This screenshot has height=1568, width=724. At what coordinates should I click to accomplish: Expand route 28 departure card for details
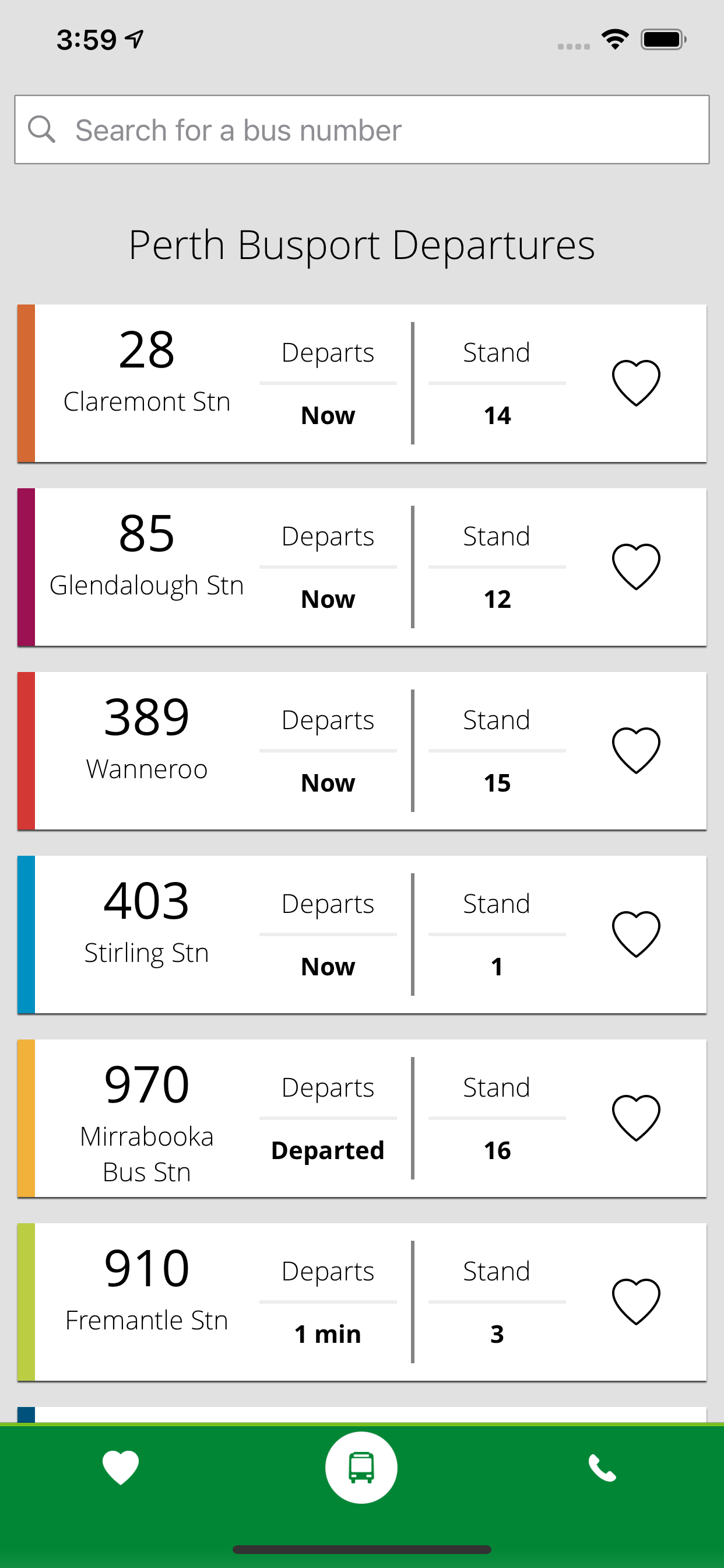243,381
